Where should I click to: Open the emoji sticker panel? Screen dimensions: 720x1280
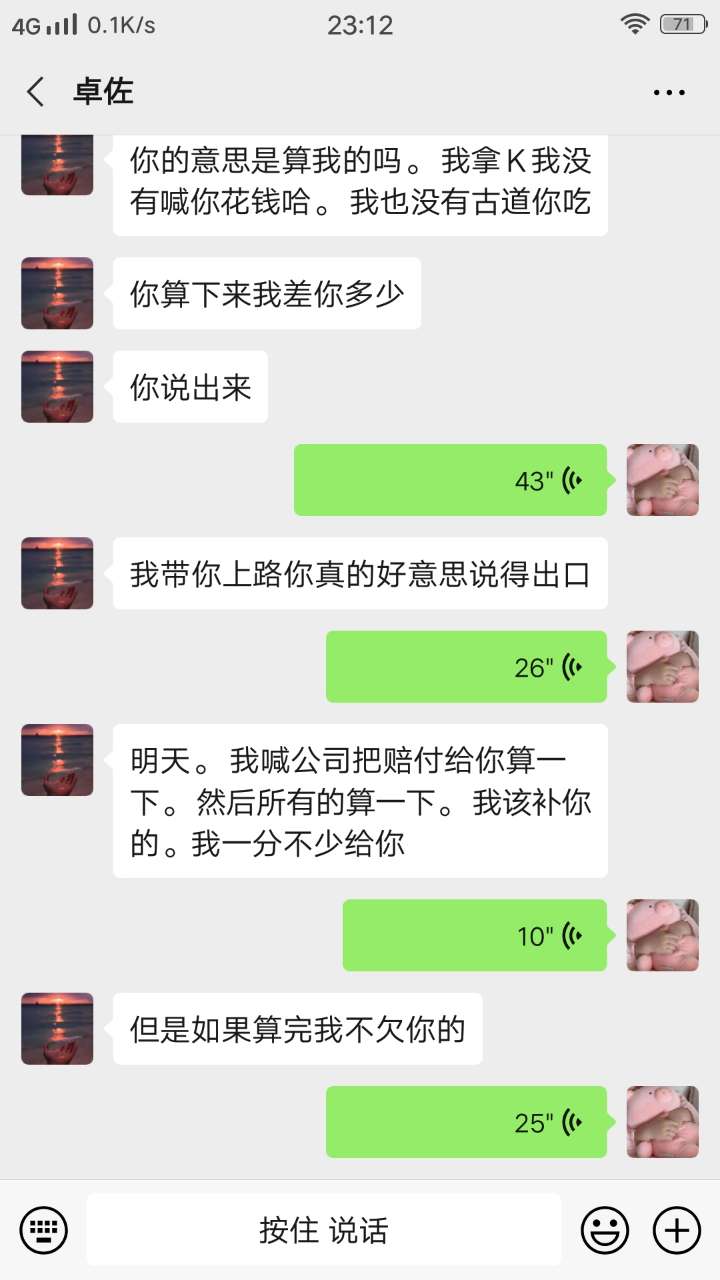[x=605, y=1229]
